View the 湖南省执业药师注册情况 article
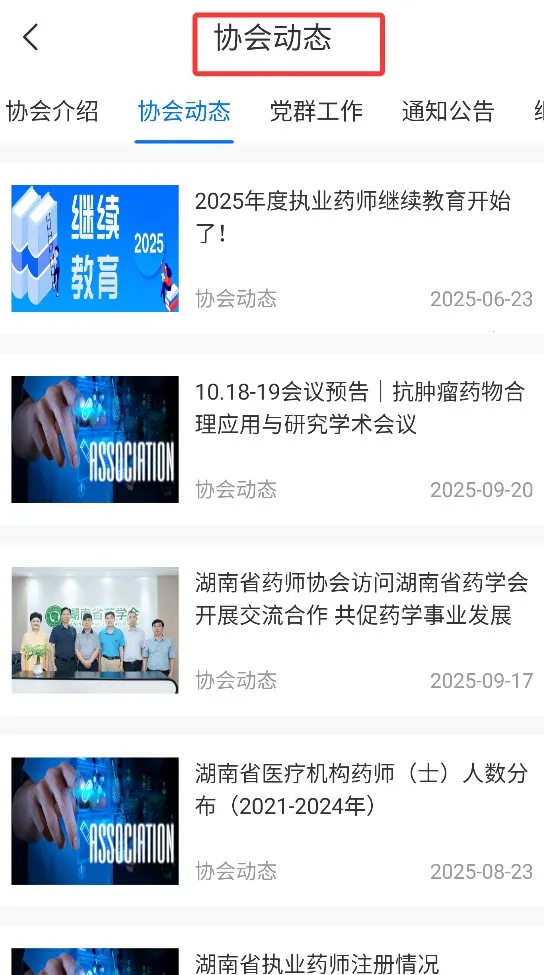This screenshot has height=975, width=544. tap(317, 963)
